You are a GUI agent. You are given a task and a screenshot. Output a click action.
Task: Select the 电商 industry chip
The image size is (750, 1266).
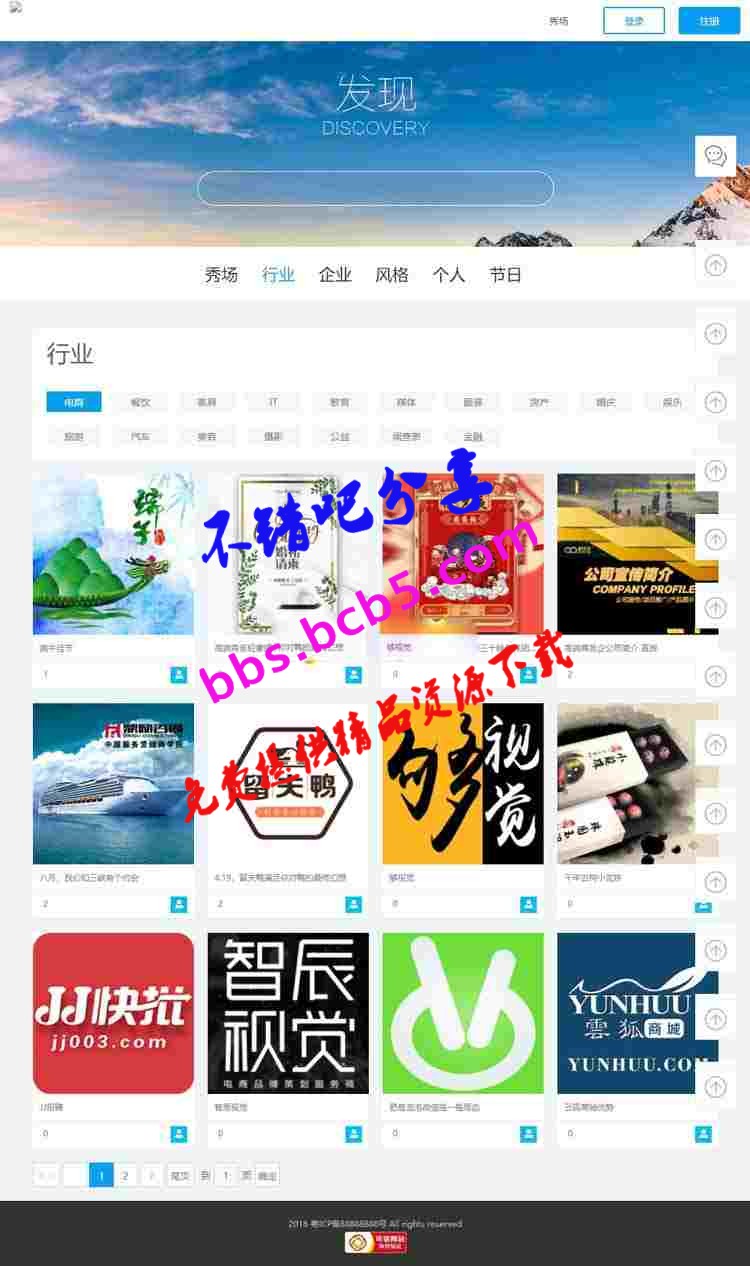coord(74,403)
